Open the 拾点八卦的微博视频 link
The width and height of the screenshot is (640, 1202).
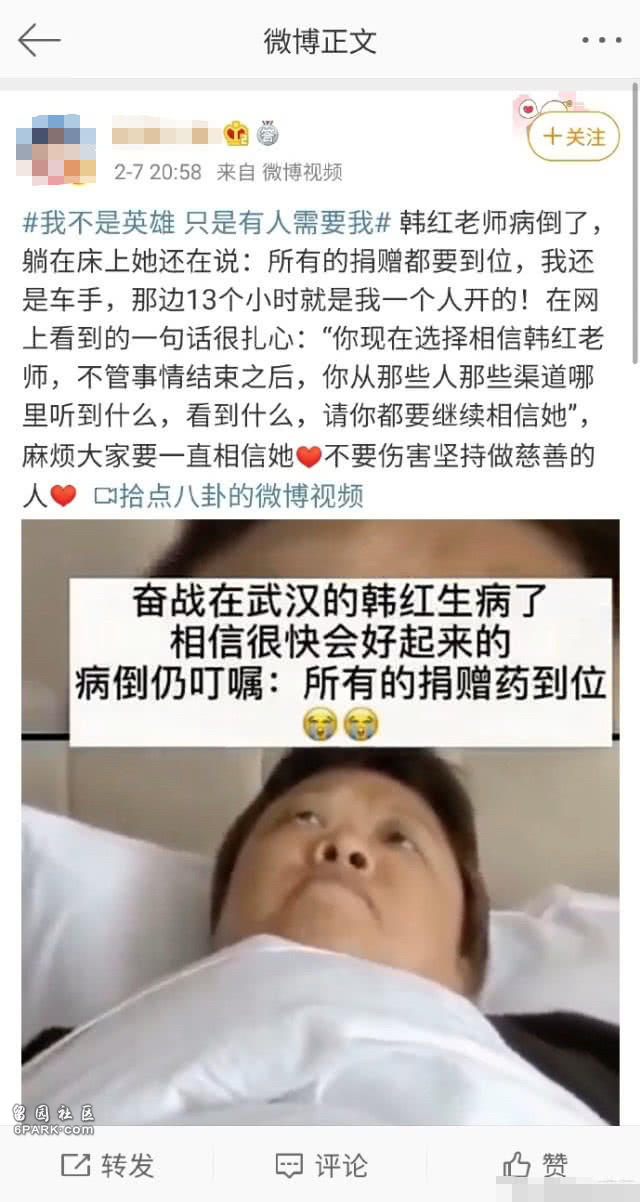(x=229, y=495)
